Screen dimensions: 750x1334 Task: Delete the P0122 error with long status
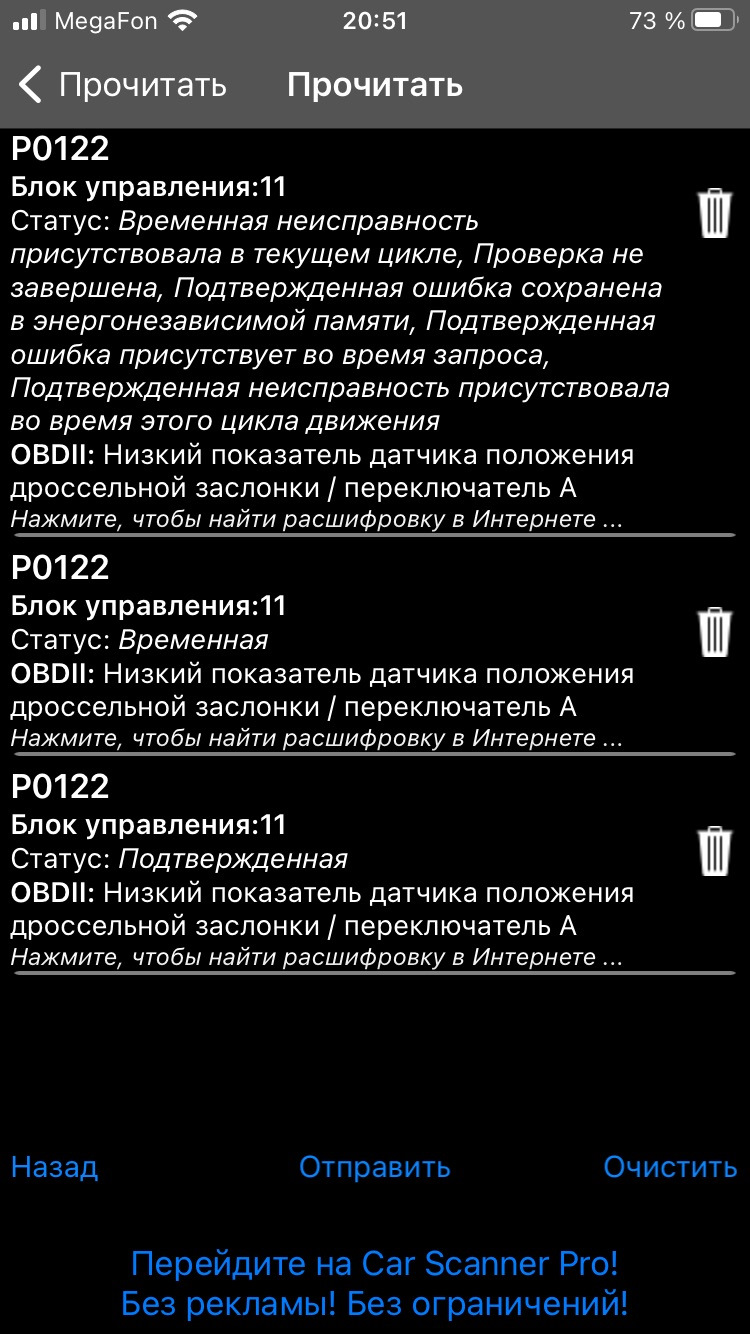click(714, 213)
